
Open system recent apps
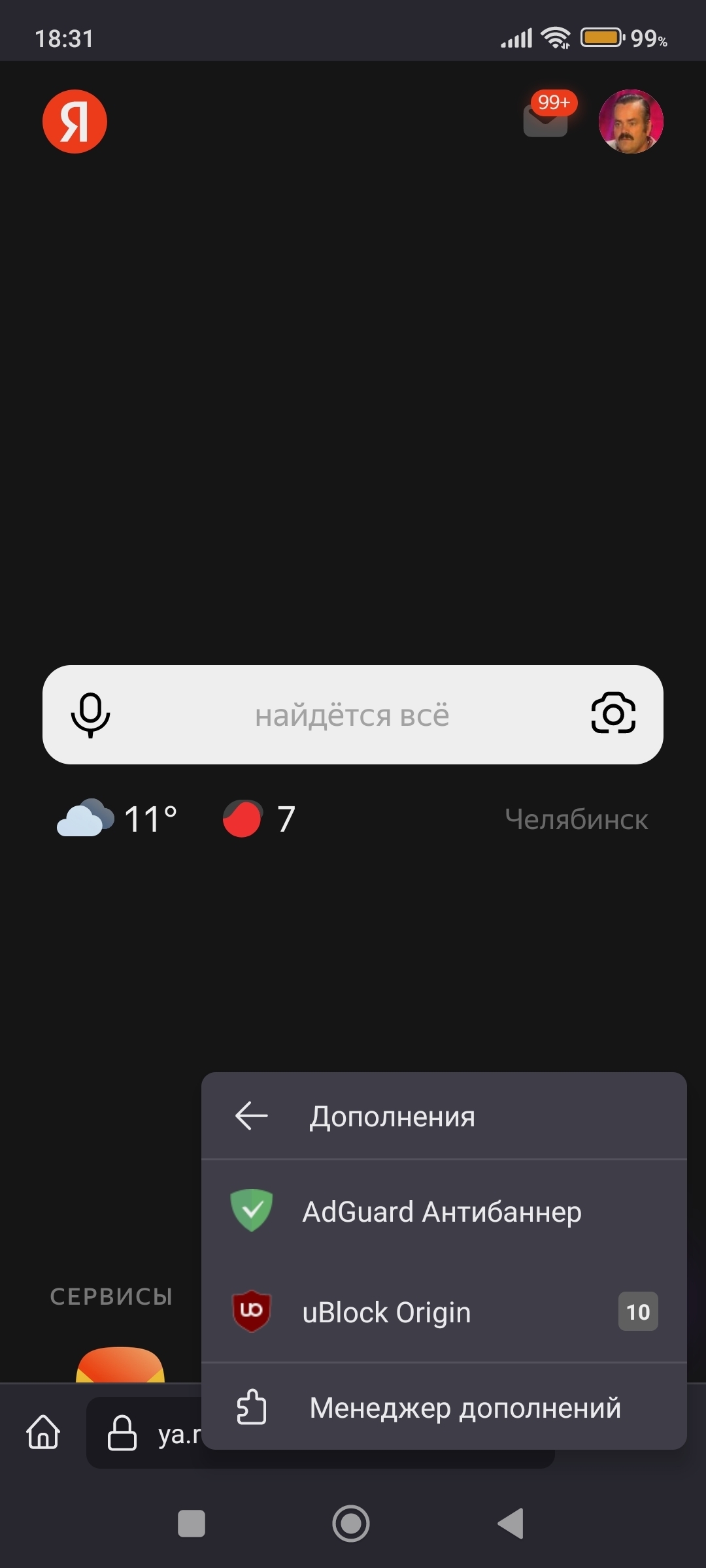point(192,1524)
